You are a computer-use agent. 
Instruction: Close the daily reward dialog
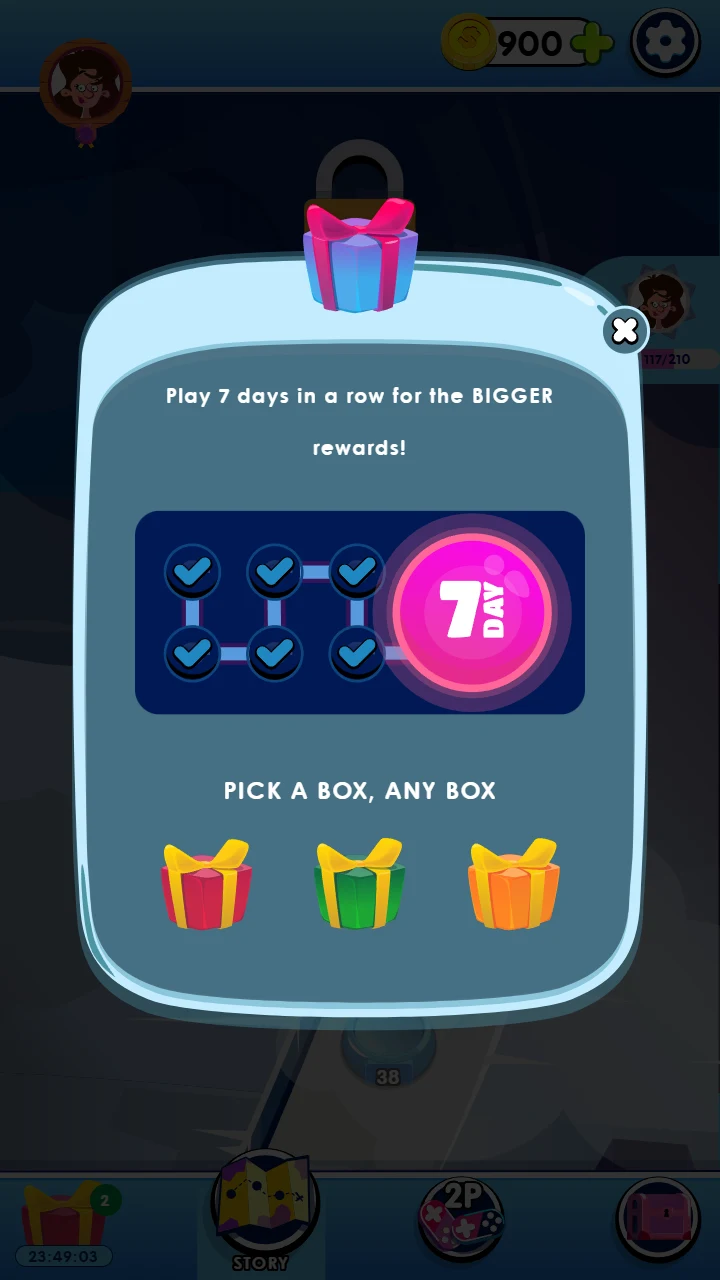(625, 330)
